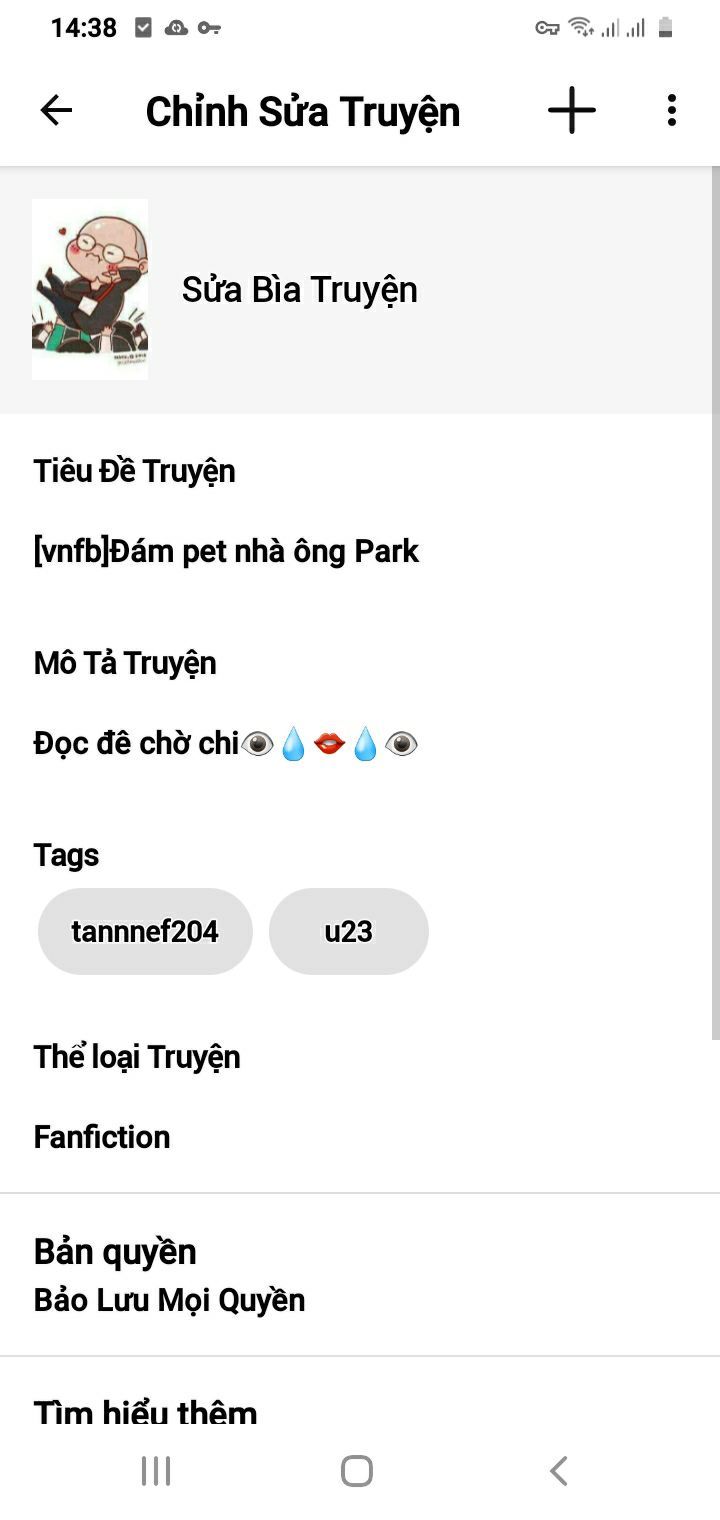The image size is (720, 1520).
Task: Open the system recent apps view
Action: 156,1471
